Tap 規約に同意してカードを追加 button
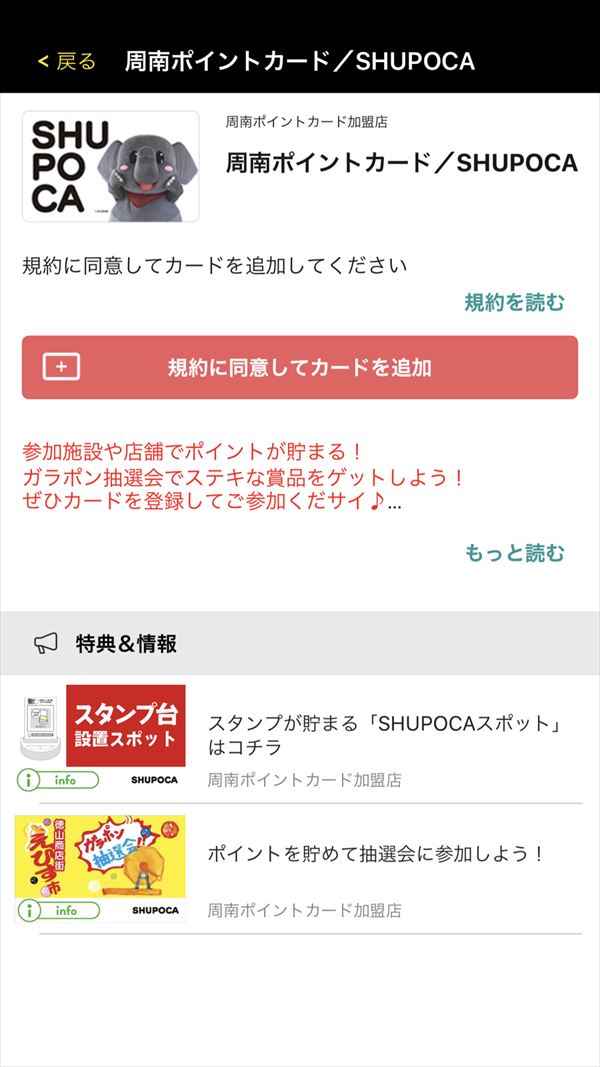 [x=300, y=367]
